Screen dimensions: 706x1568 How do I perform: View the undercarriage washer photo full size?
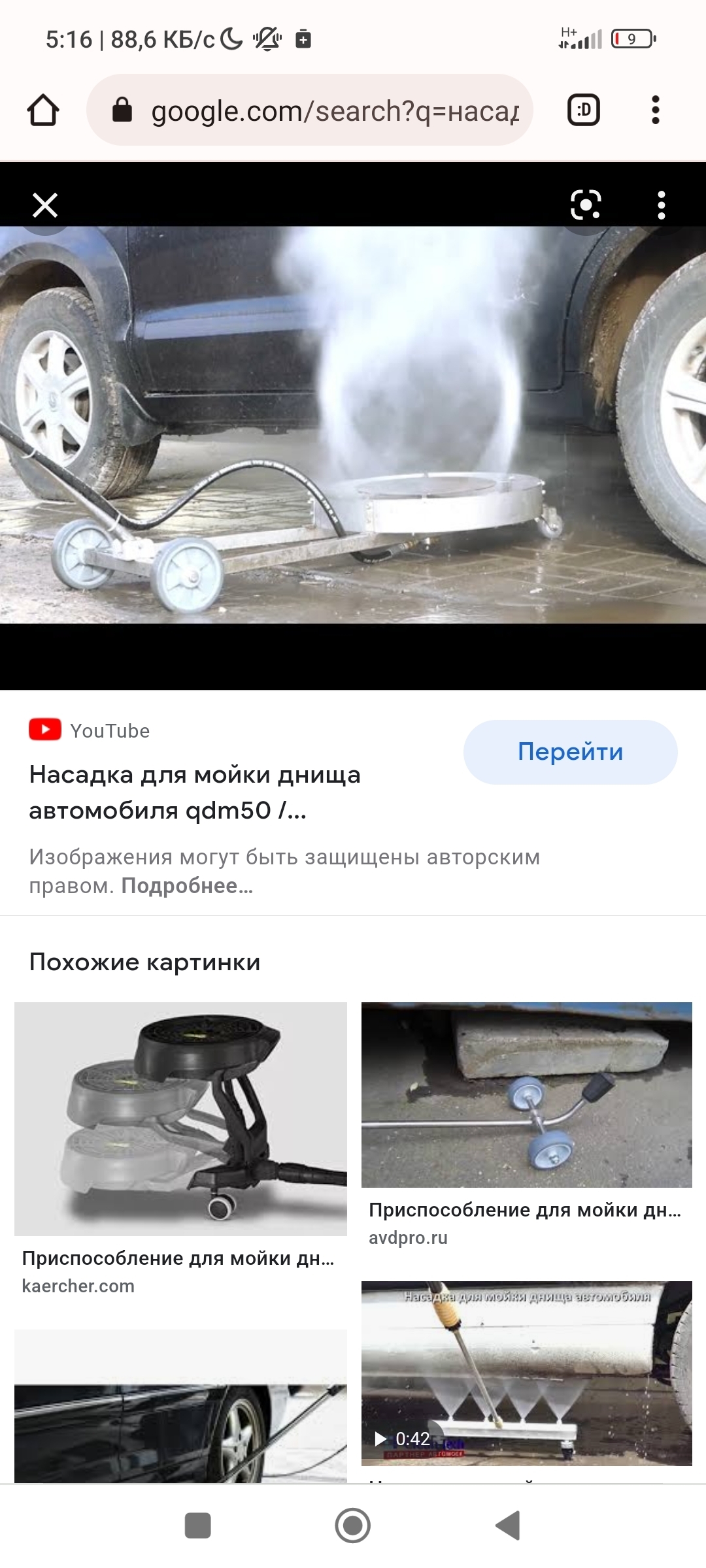click(353, 425)
